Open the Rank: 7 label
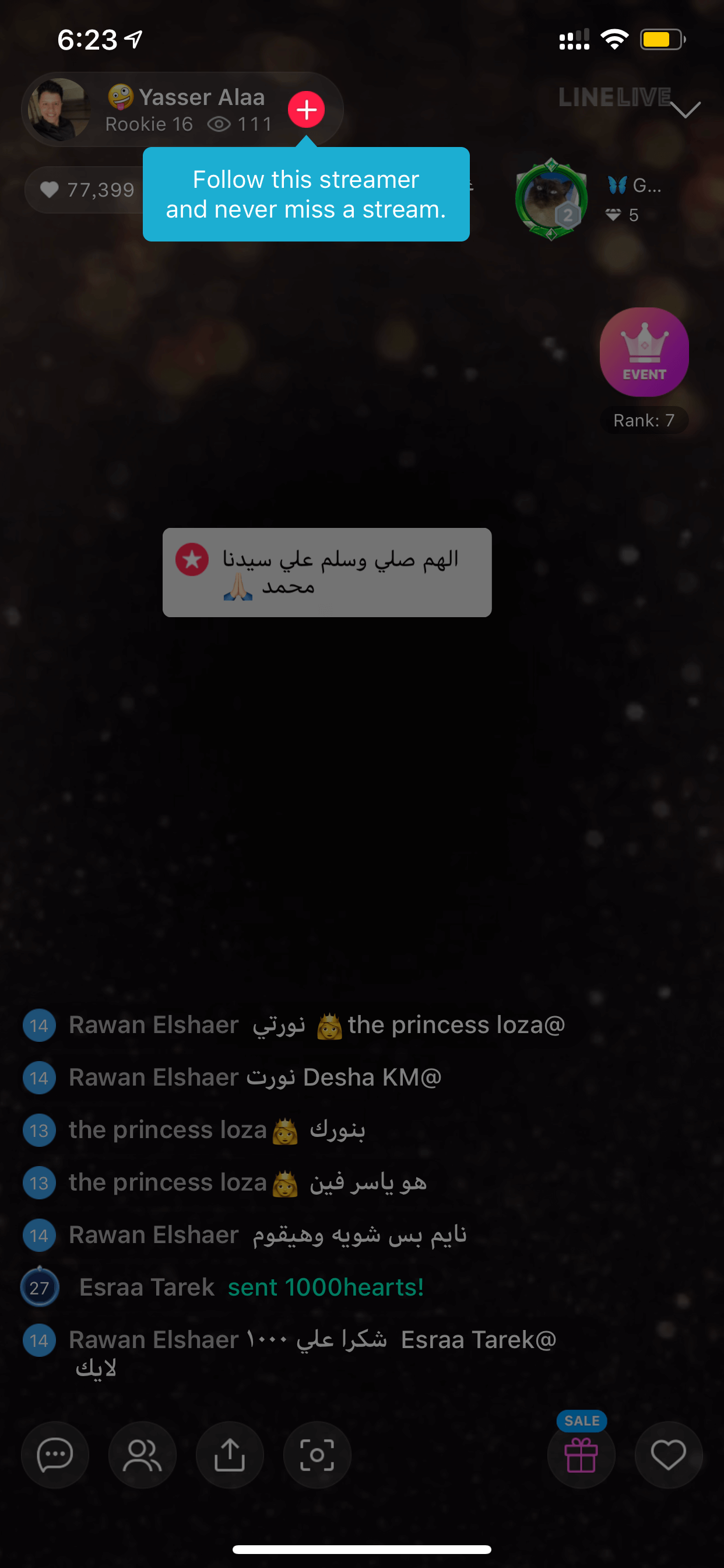The width and height of the screenshot is (724, 1568). (644, 420)
